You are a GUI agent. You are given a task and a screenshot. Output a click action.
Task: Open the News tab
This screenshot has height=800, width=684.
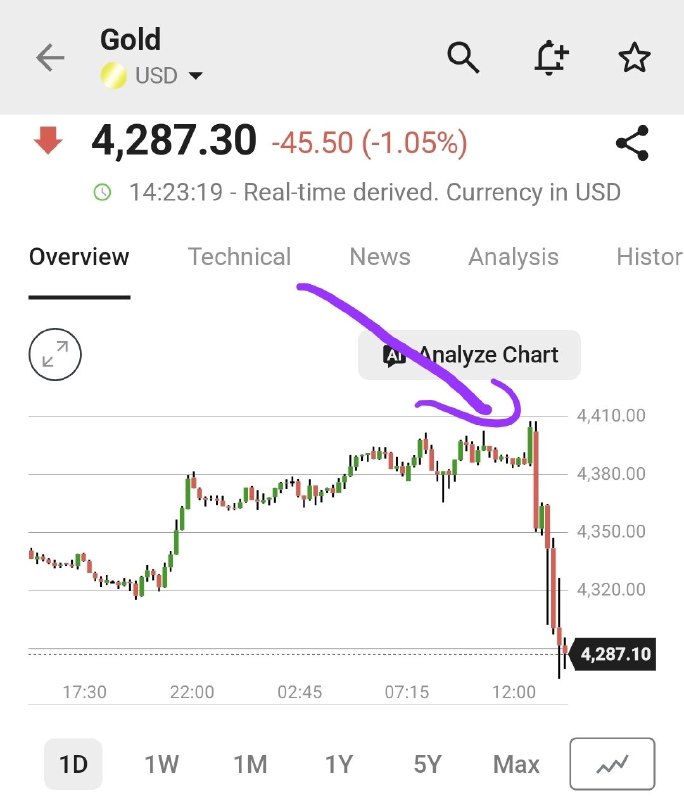point(380,257)
